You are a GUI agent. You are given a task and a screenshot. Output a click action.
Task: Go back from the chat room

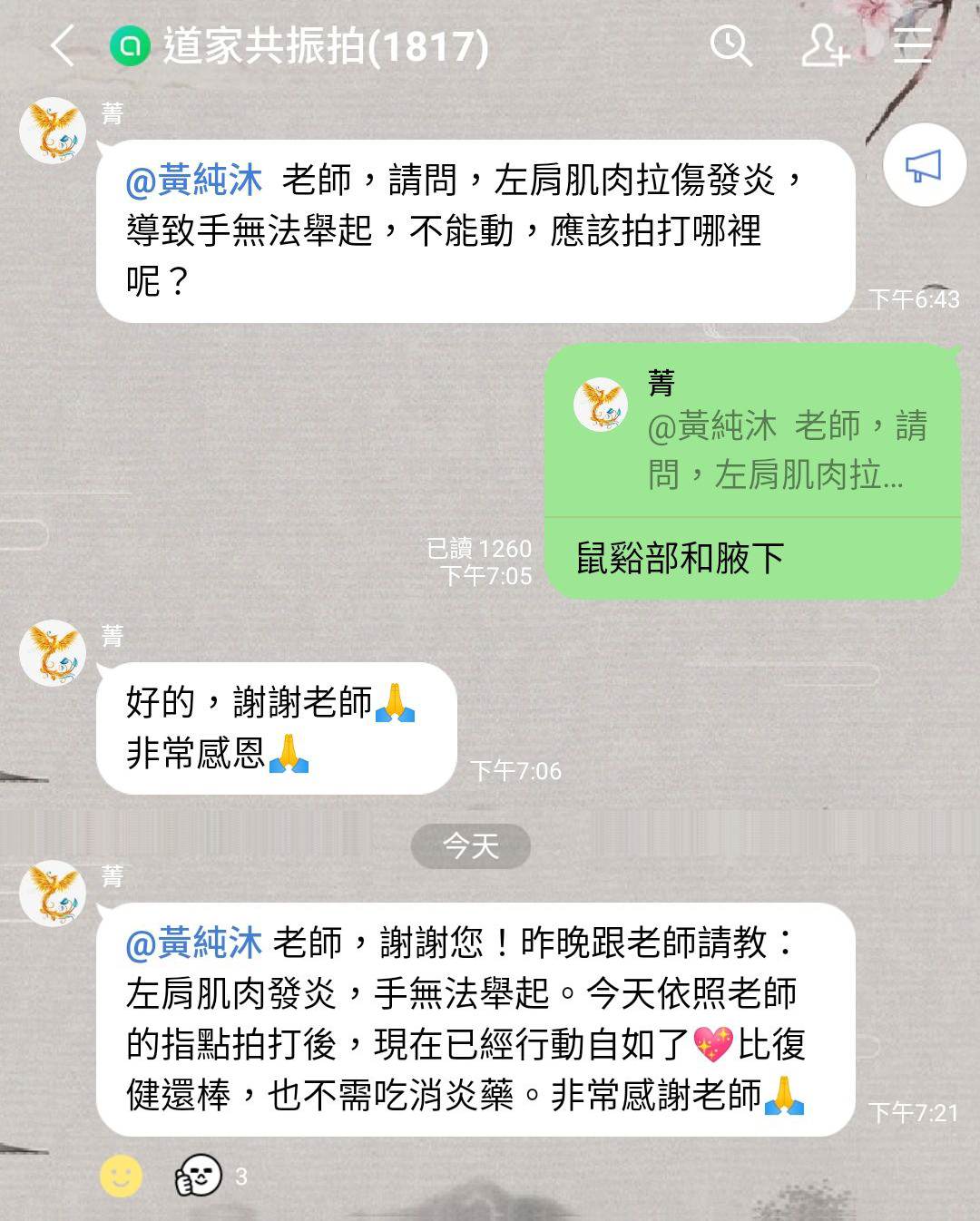62,45
